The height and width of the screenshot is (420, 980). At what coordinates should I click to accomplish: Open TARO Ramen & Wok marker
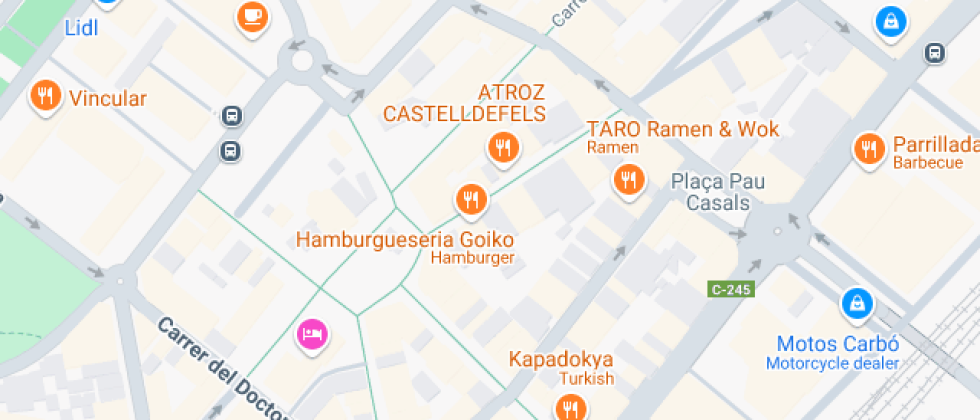tap(629, 181)
